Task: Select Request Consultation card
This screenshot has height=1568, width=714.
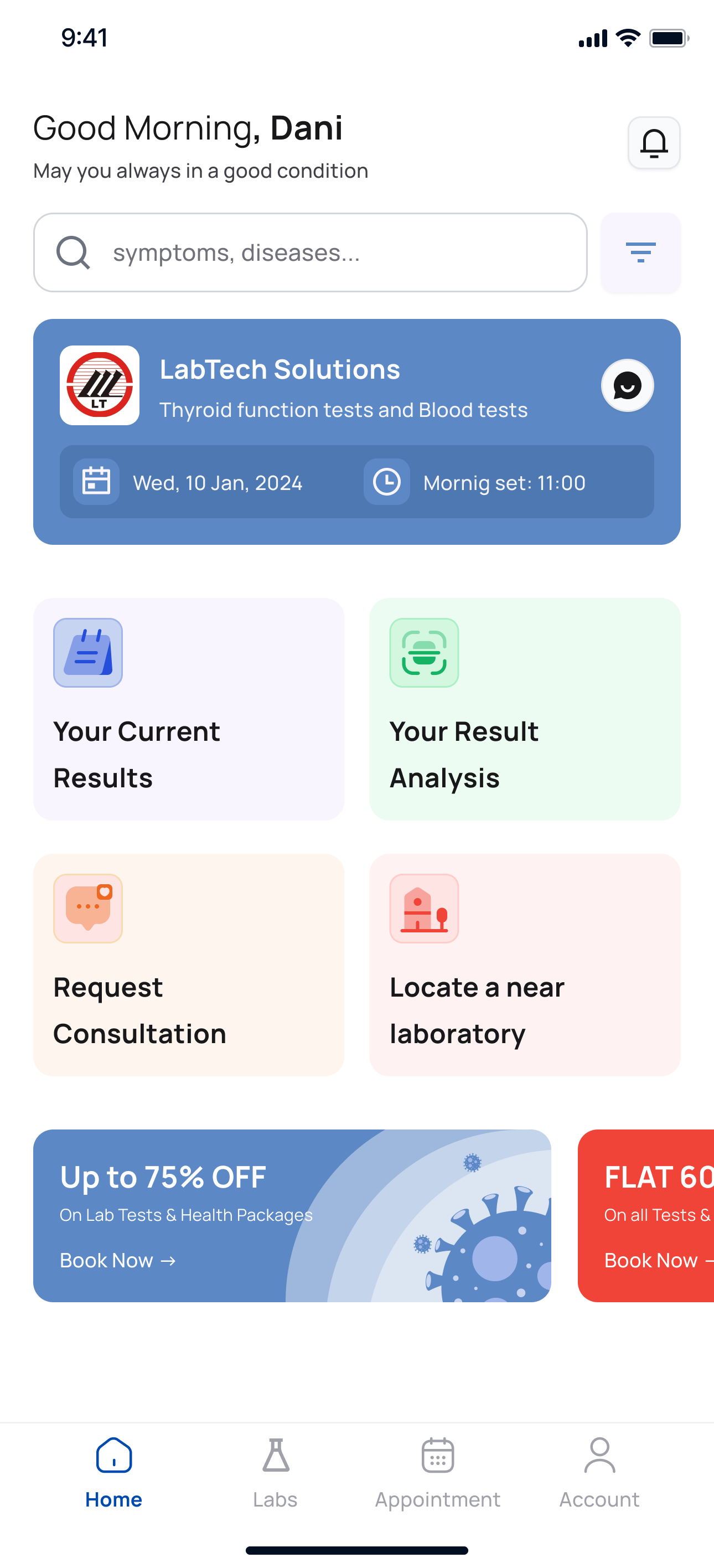Action: tap(189, 965)
